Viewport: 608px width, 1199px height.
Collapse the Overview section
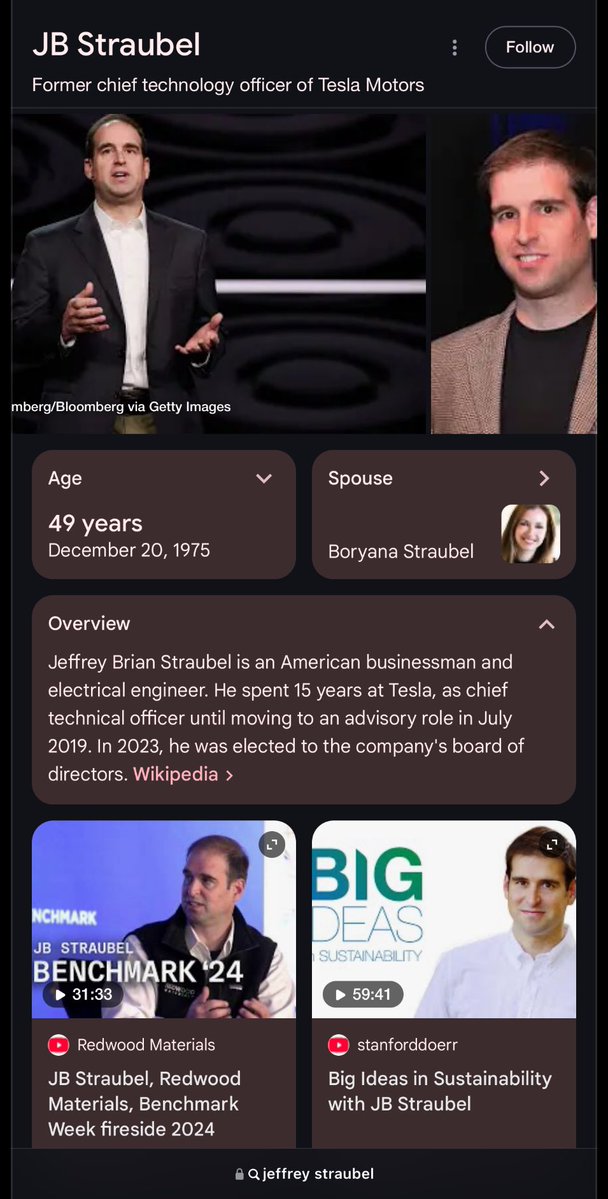coord(546,624)
